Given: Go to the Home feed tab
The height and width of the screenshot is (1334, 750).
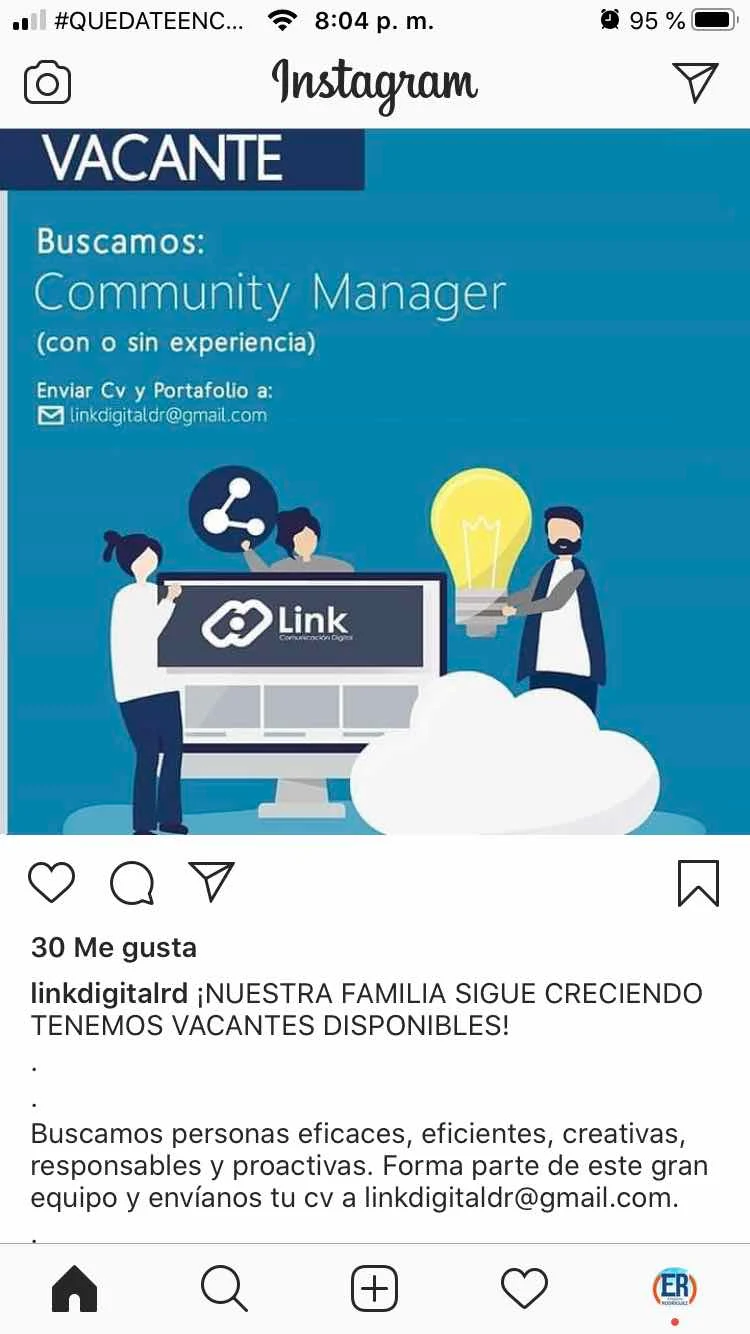Looking at the screenshot, I should (75, 1289).
